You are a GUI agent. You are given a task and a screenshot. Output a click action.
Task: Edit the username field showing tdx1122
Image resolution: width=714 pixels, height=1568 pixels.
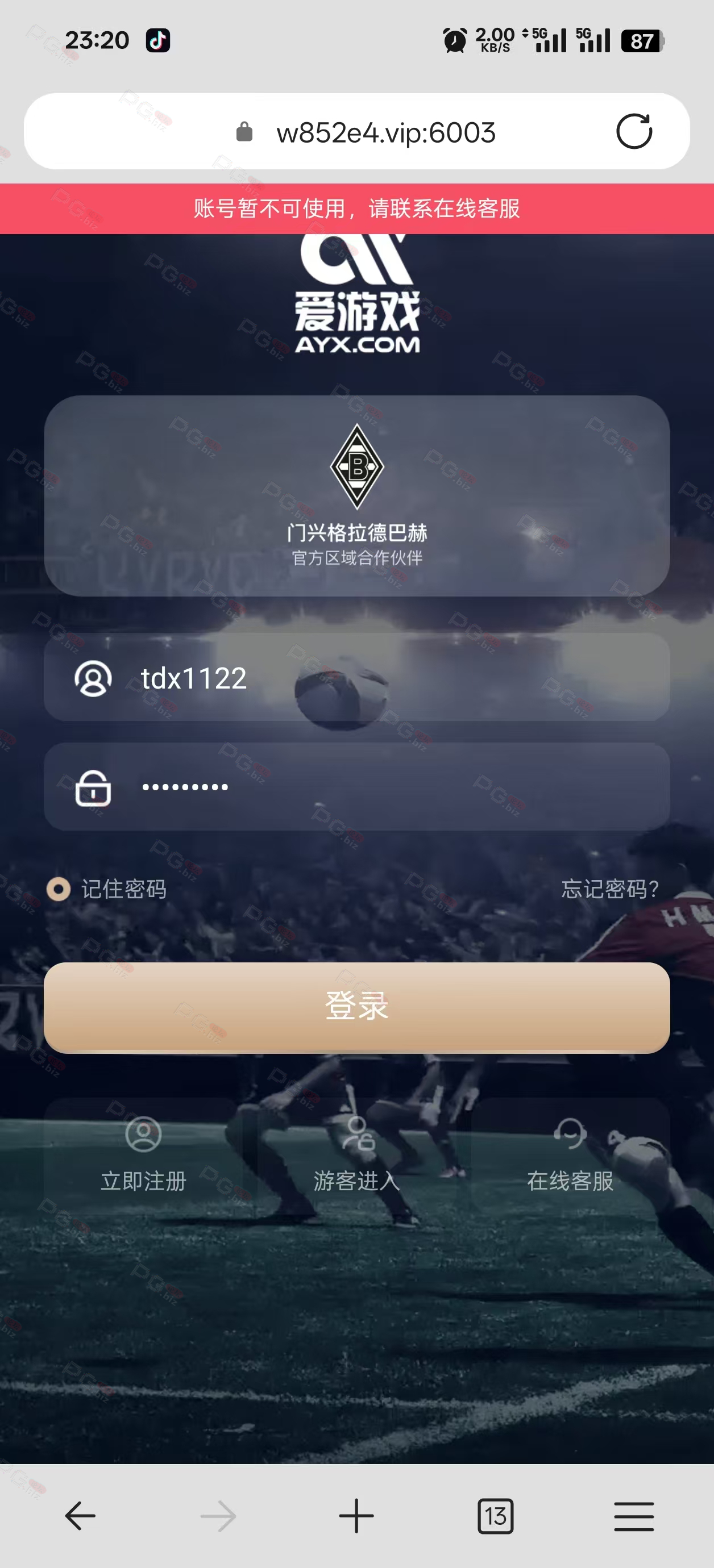356,677
